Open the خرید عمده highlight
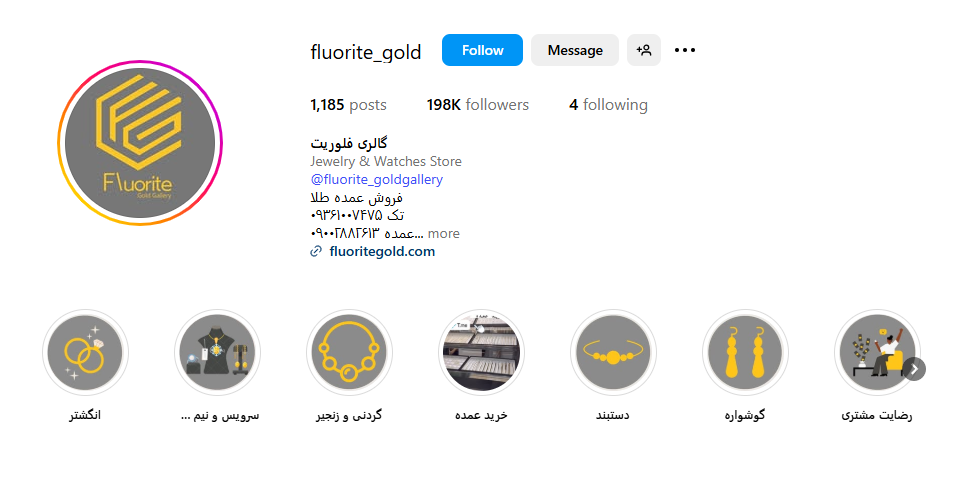Viewport: 960px width, 477px height. click(481, 352)
